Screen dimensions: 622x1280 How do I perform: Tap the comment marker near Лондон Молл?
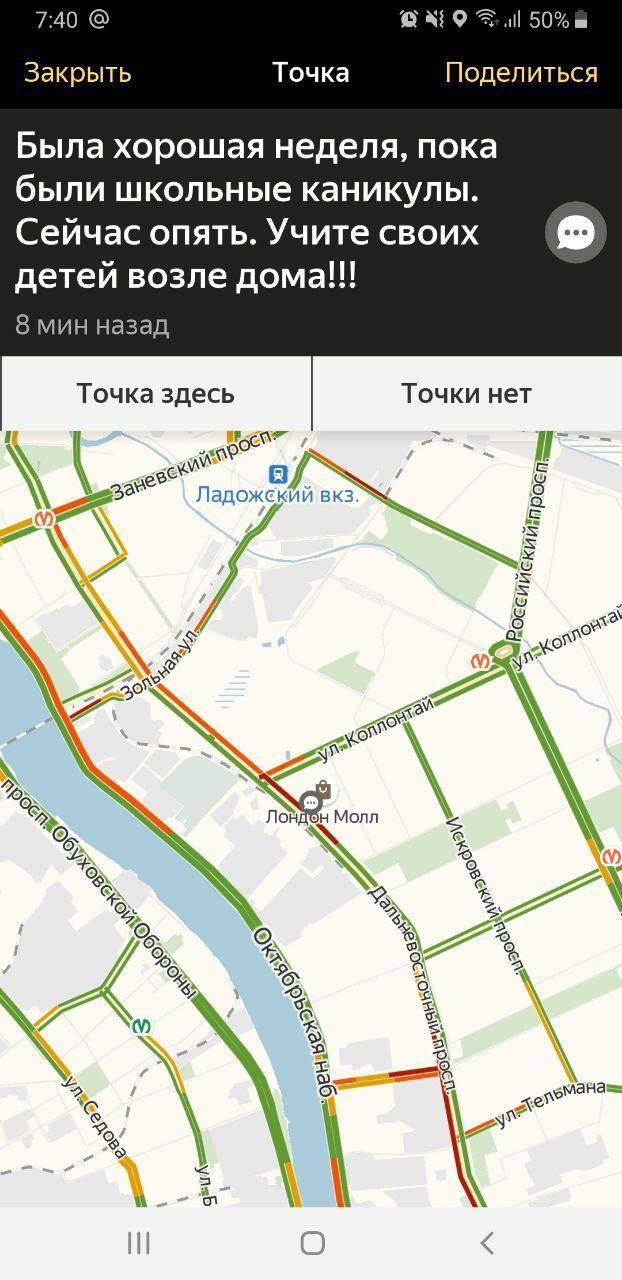[x=311, y=802]
